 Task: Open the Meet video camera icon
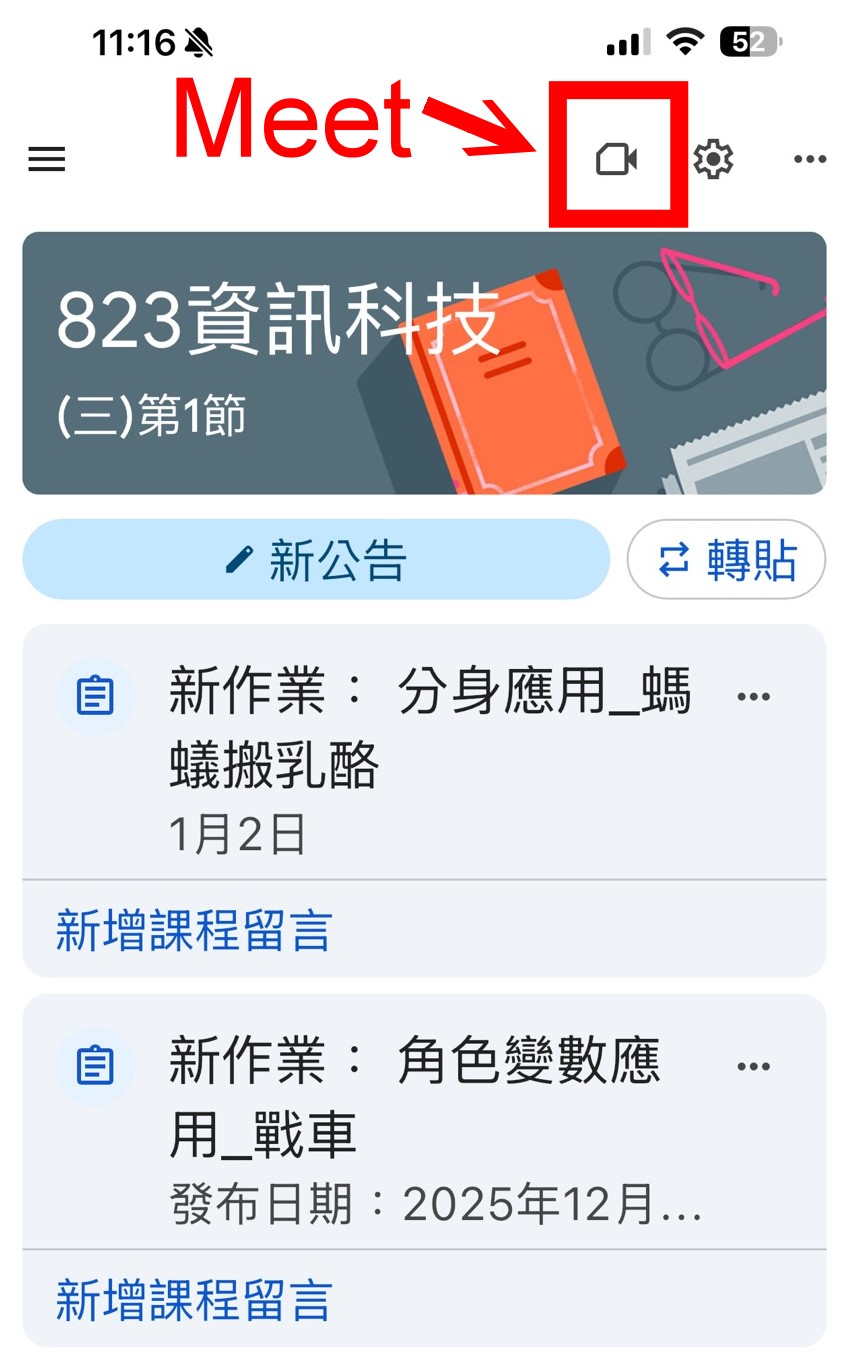pyautogui.click(x=617, y=158)
